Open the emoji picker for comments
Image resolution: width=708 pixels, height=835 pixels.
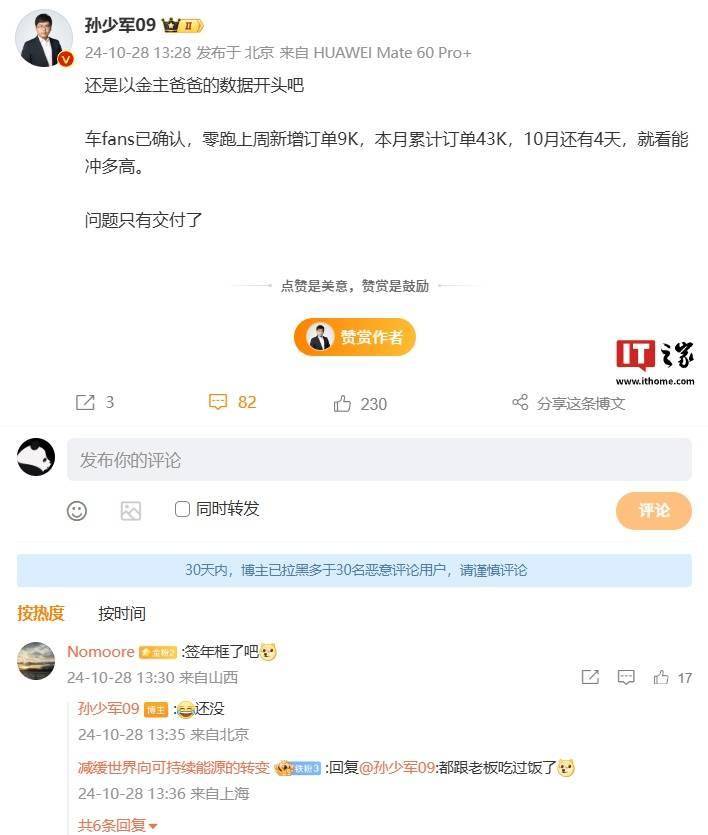click(77, 510)
